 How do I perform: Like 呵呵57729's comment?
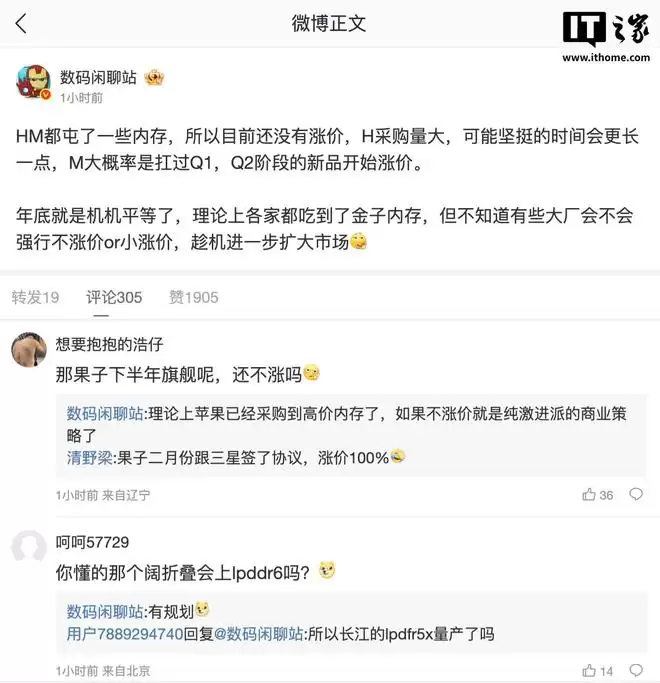(x=597, y=671)
